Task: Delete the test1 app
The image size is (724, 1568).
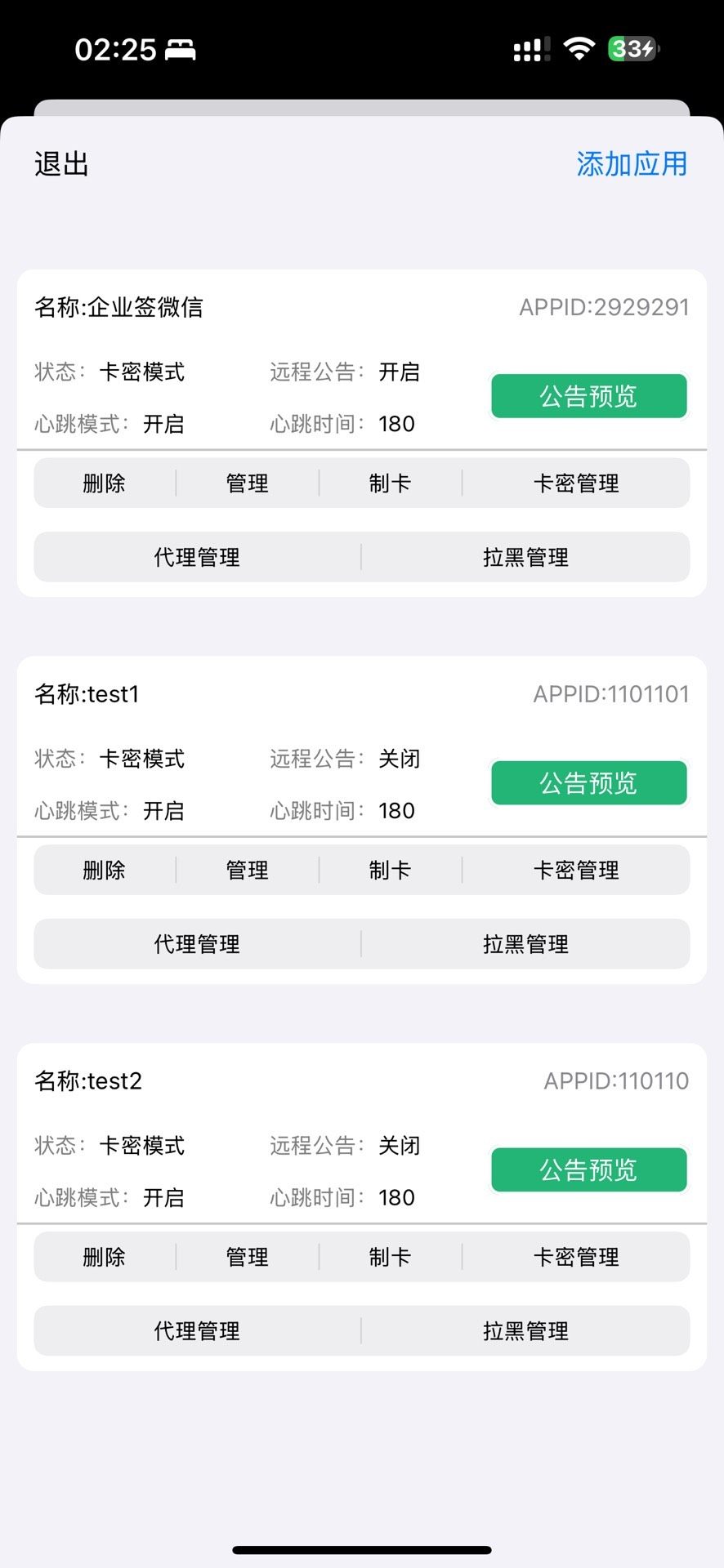Action: (105, 871)
